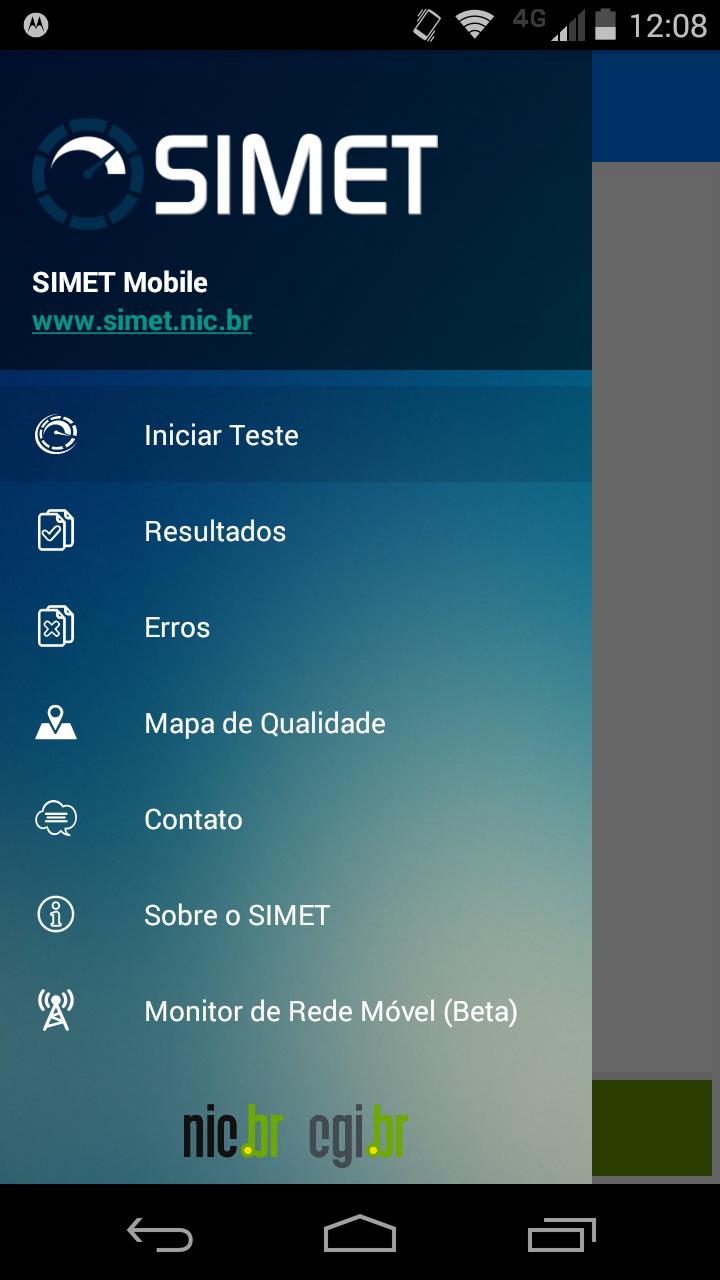Tap the Sobre o SIMET info icon
This screenshot has height=1280, width=720.
[x=57, y=914]
